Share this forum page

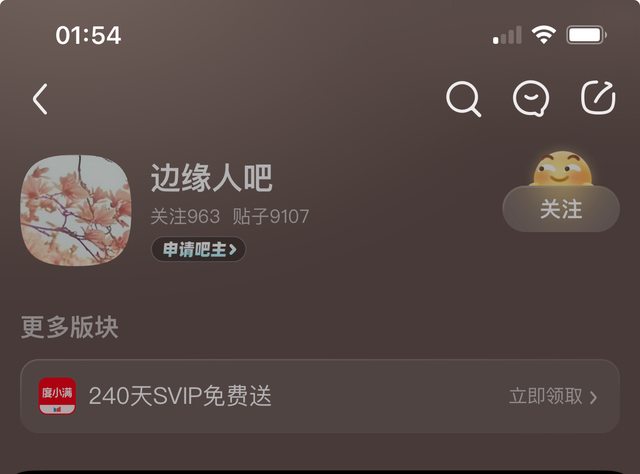pos(598,98)
